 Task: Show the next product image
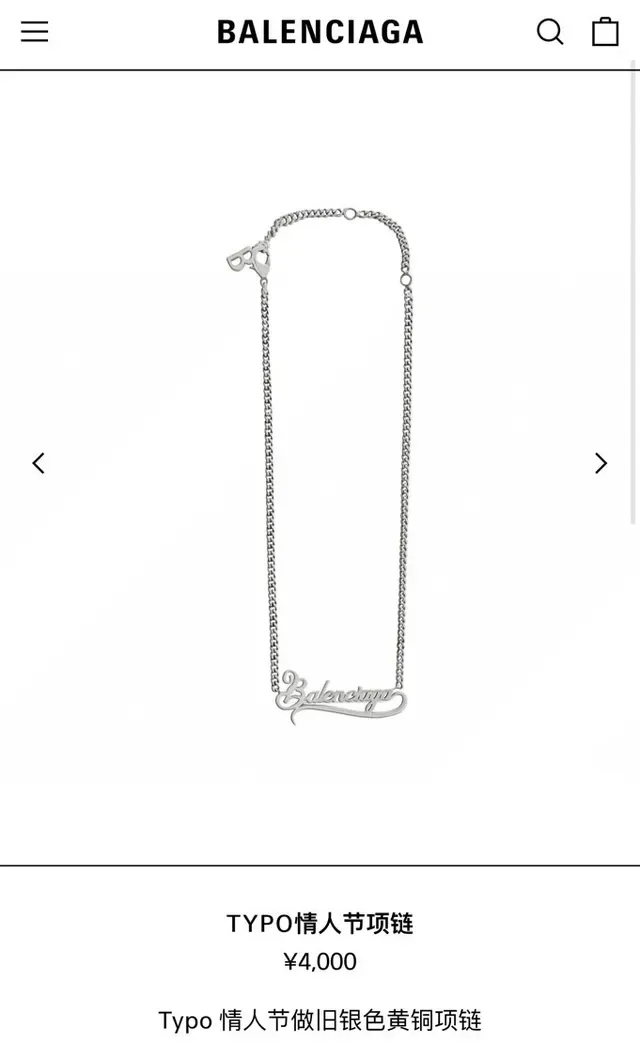click(x=601, y=463)
